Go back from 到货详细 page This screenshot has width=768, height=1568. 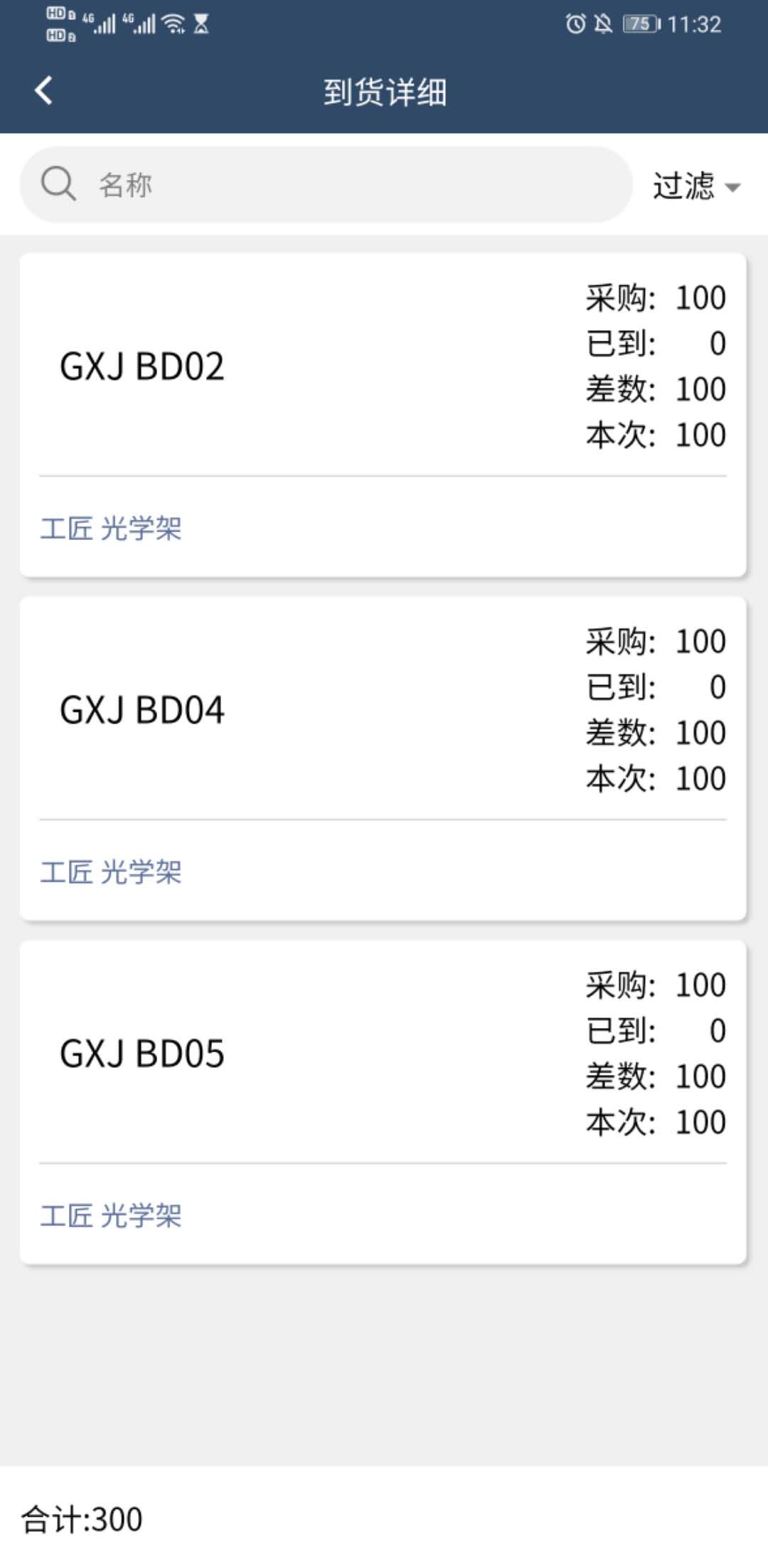44,91
